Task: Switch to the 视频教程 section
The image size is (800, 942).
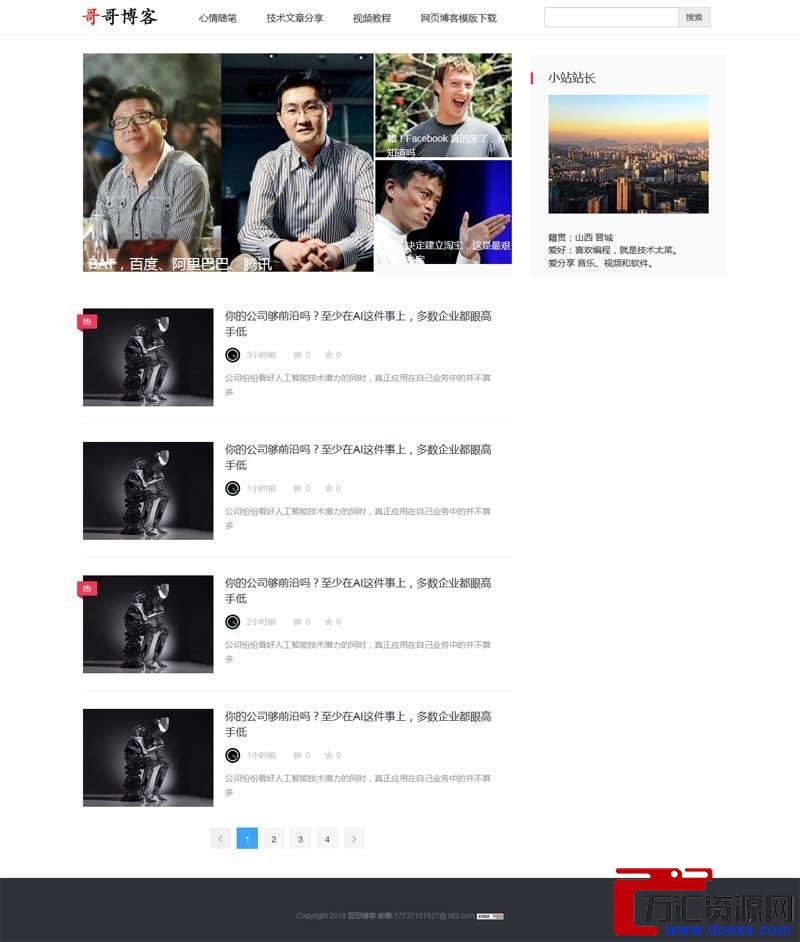Action: pyautogui.click(x=372, y=18)
